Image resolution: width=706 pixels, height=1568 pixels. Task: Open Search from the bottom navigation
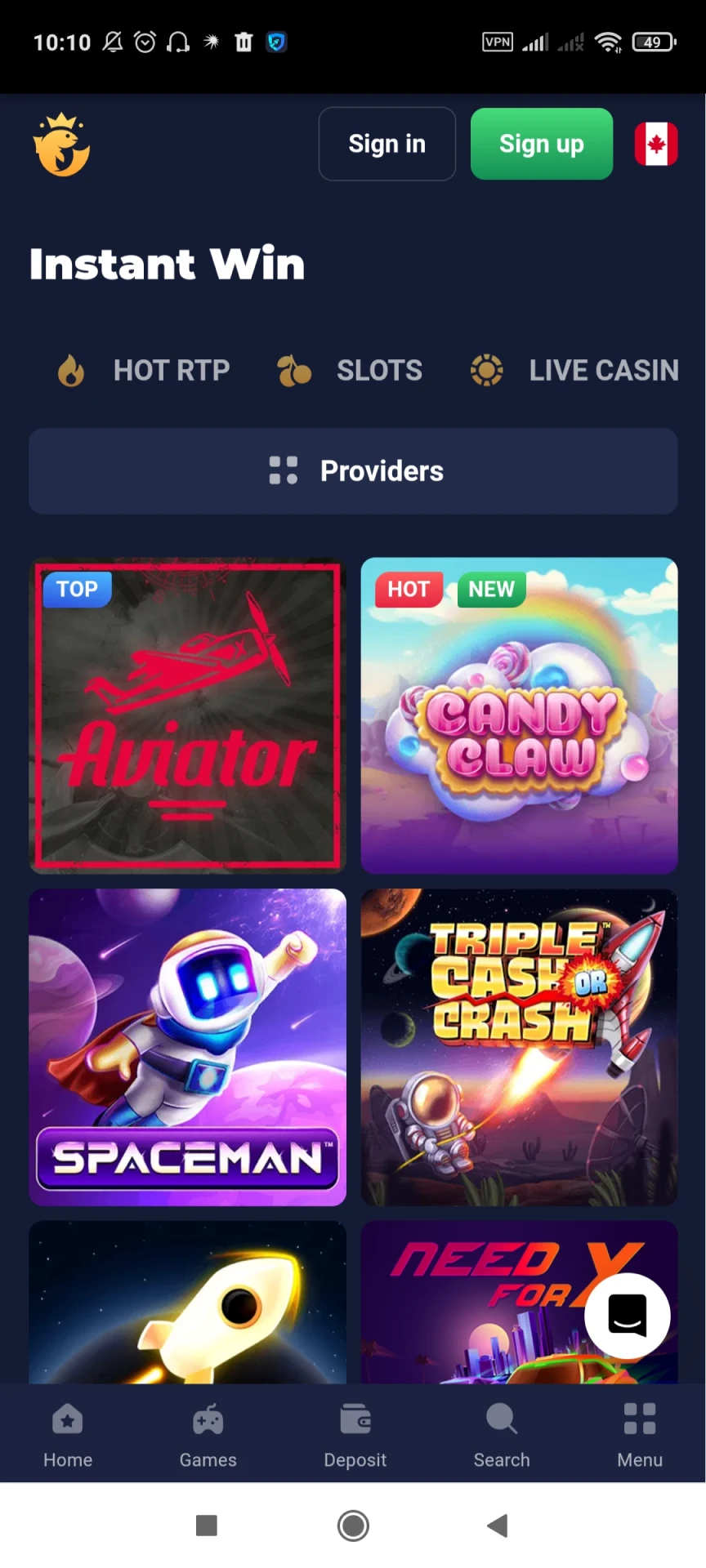501,1433
